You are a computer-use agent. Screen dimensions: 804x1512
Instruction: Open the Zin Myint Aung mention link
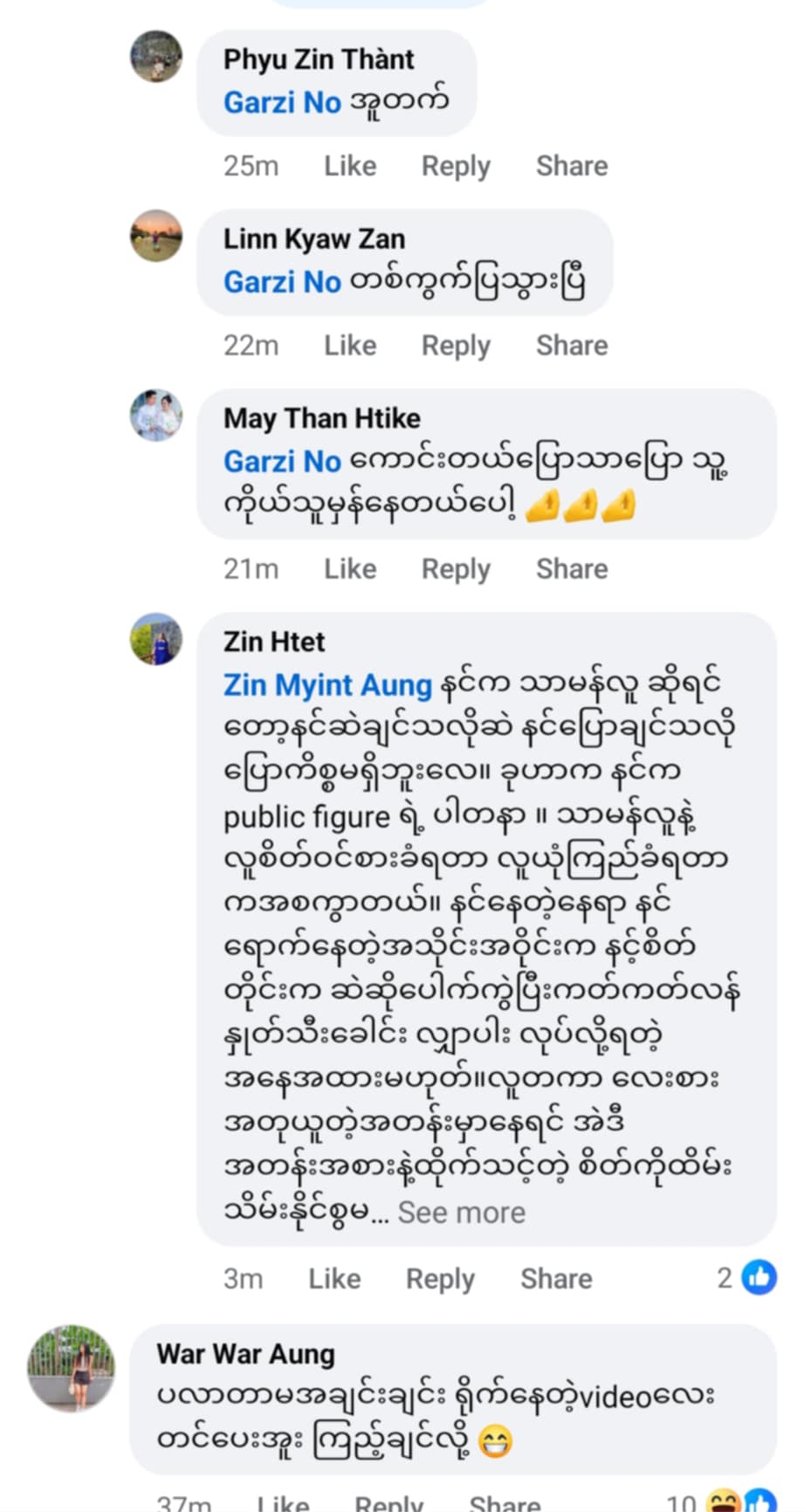pos(327,685)
